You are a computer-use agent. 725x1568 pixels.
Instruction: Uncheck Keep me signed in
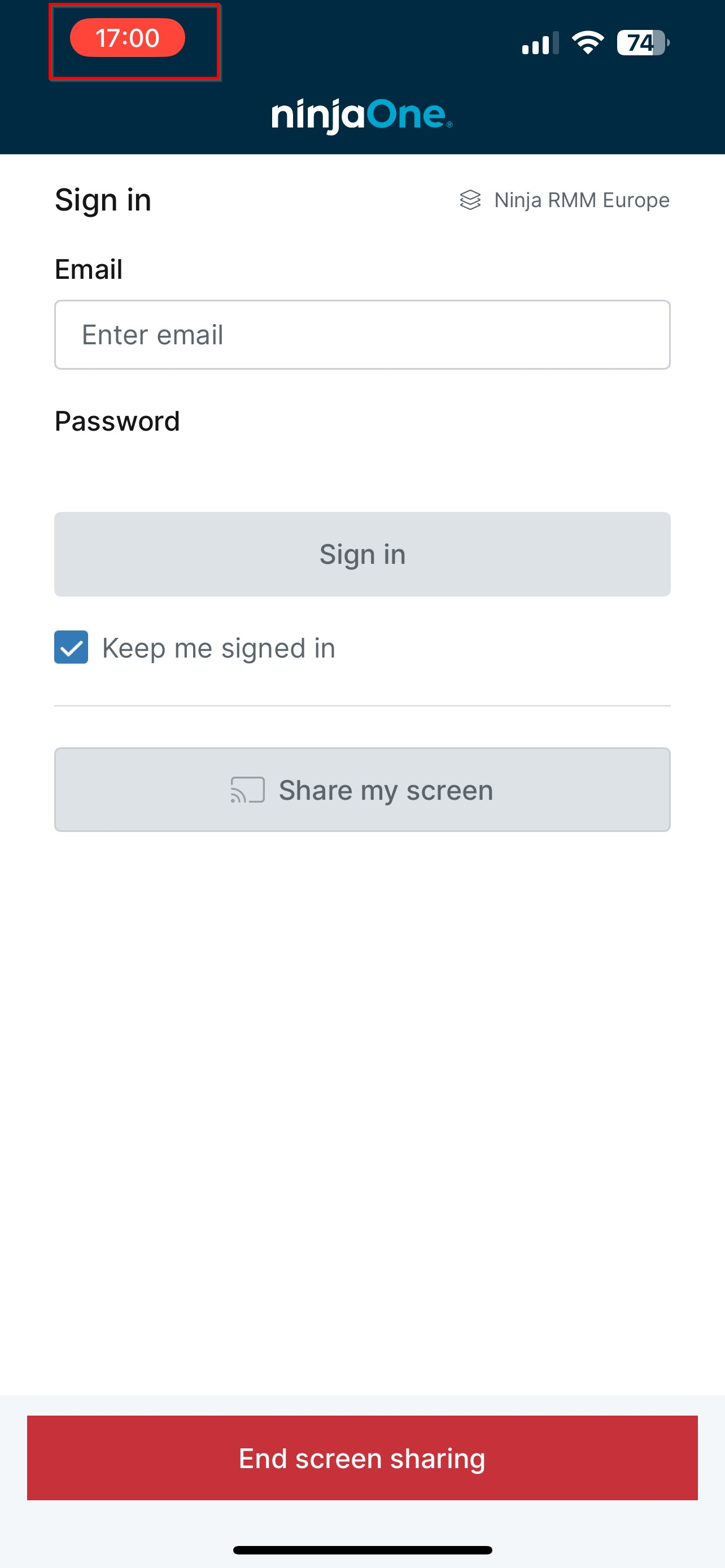(71, 647)
